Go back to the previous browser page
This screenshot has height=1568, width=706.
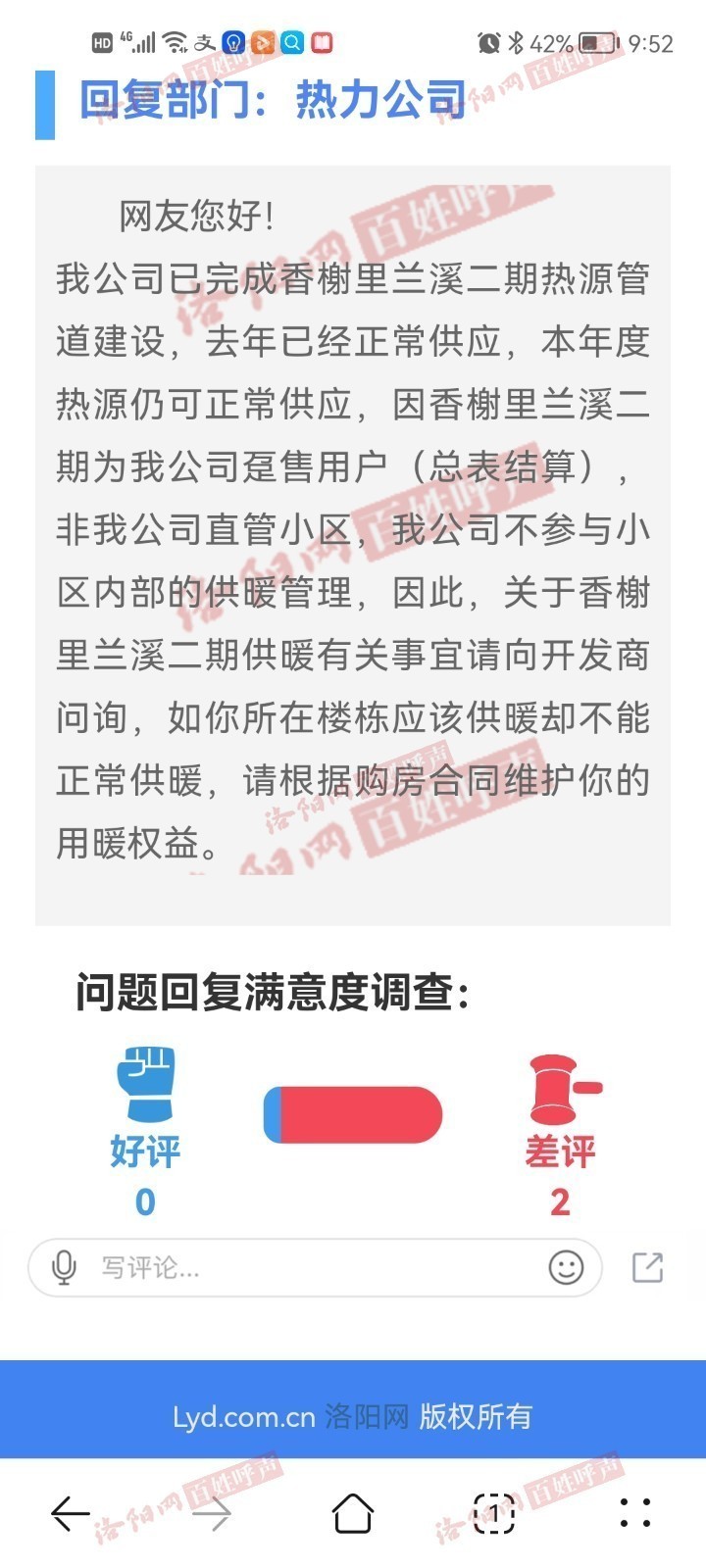pyautogui.click(x=71, y=1514)
